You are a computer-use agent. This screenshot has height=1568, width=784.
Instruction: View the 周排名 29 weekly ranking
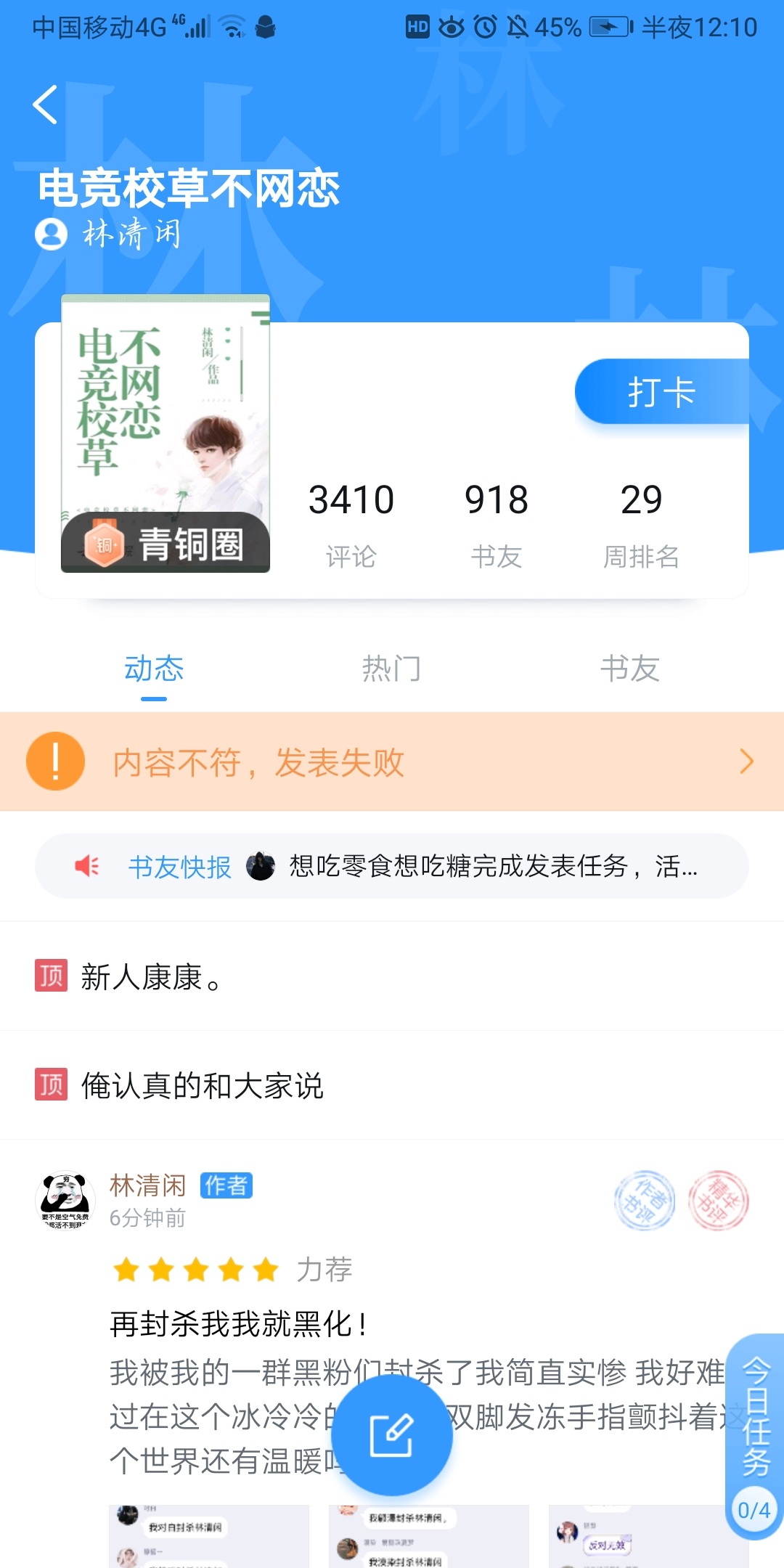642,524
